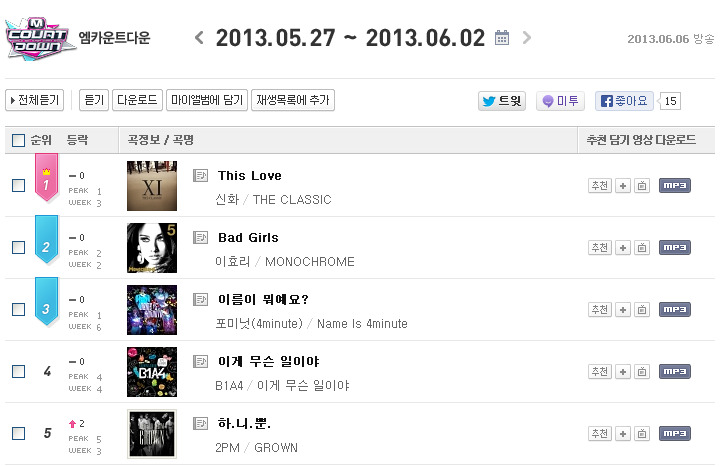Share via the 미투 button
Viewport: 723px width, 466px height.
pos(561,100)
